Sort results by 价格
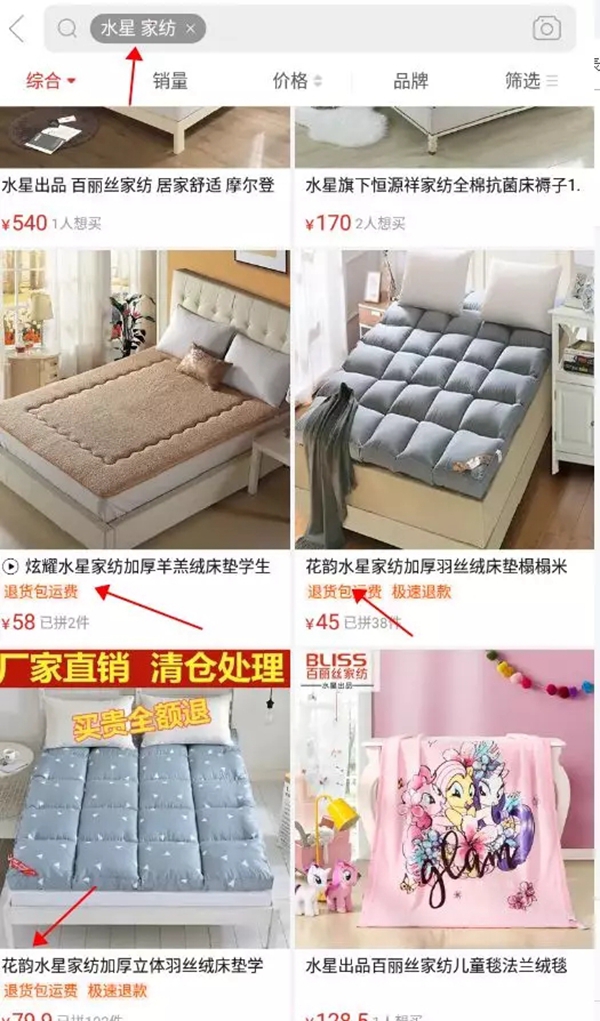 tap(297, 81)
